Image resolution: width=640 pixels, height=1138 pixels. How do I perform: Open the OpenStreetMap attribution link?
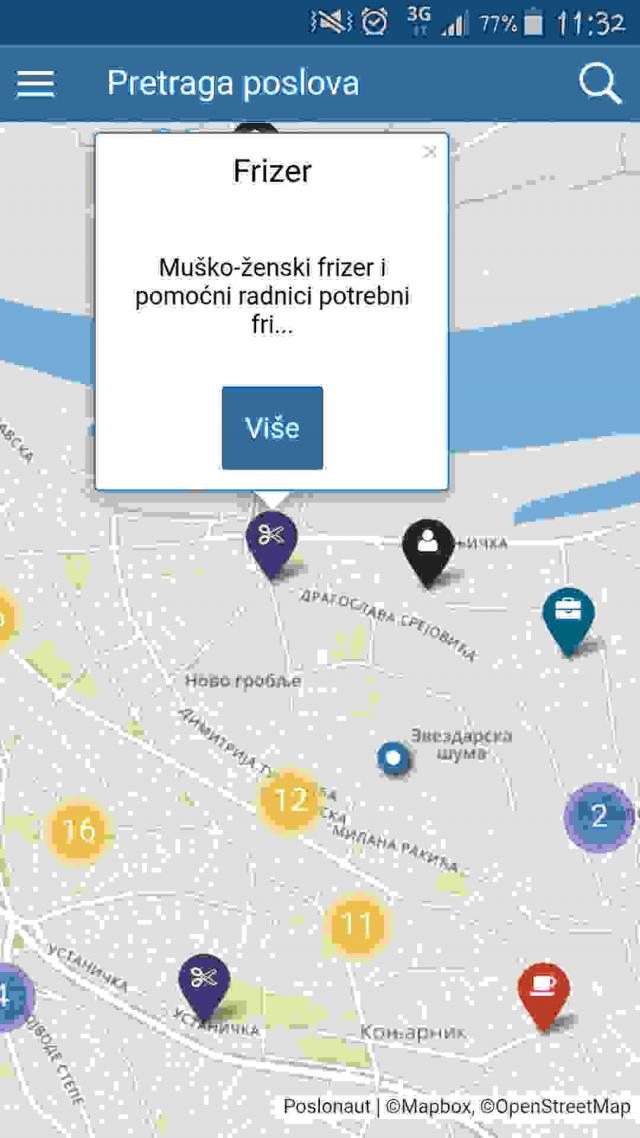pos(555,1106)
